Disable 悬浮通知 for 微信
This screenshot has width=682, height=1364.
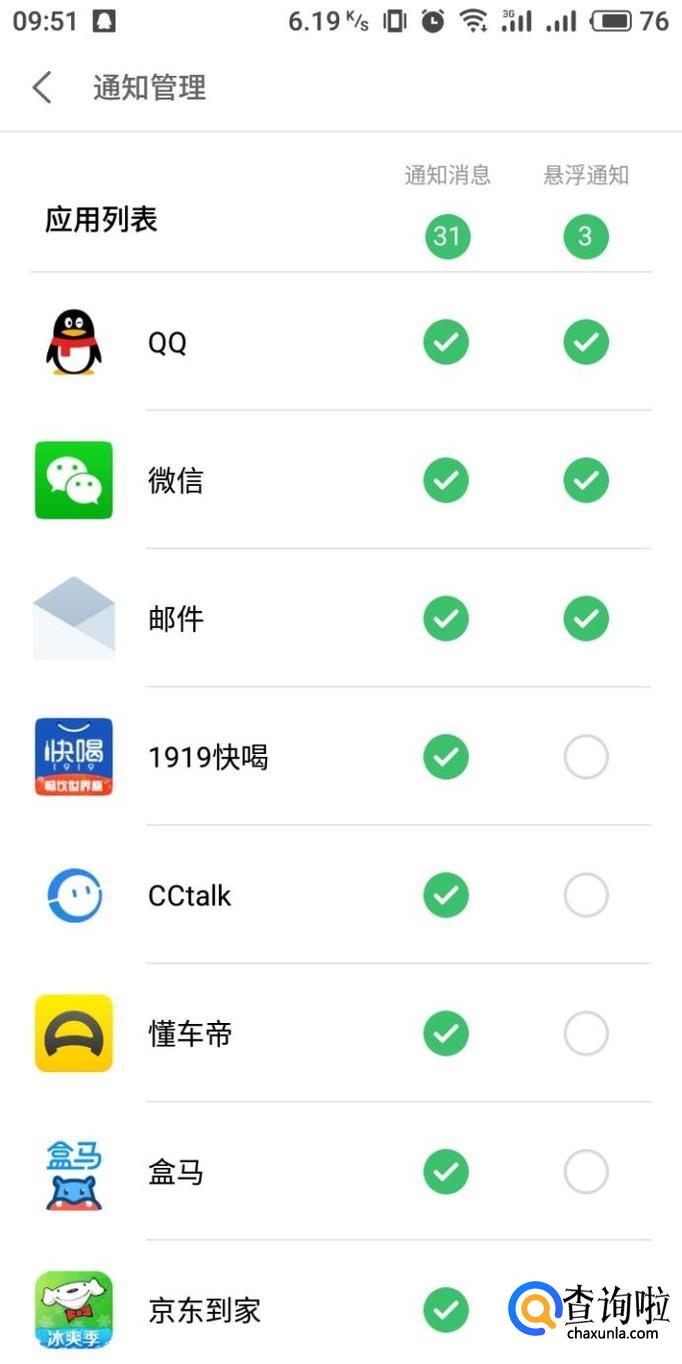coord(586,481)
